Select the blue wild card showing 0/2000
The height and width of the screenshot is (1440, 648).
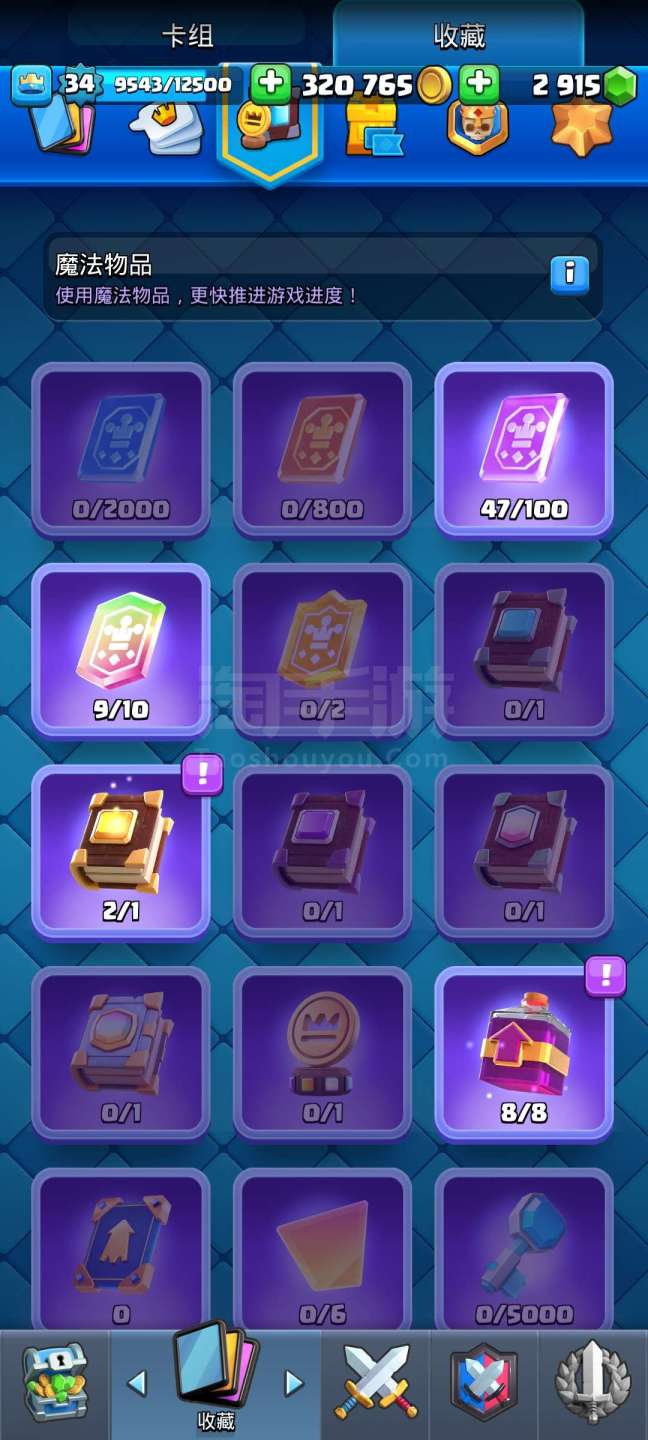[121, 450]
